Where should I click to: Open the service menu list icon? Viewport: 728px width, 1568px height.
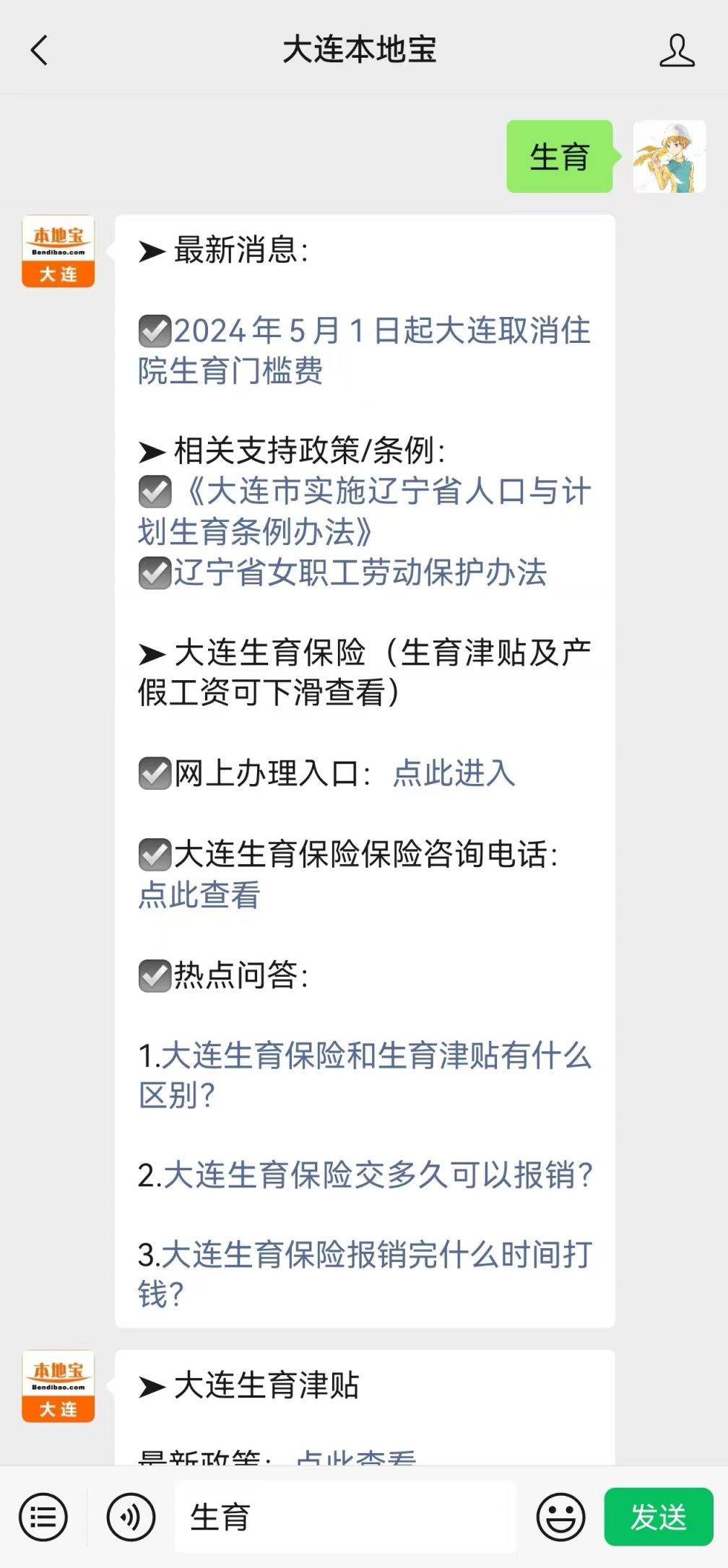click(x=43, y=1517)
